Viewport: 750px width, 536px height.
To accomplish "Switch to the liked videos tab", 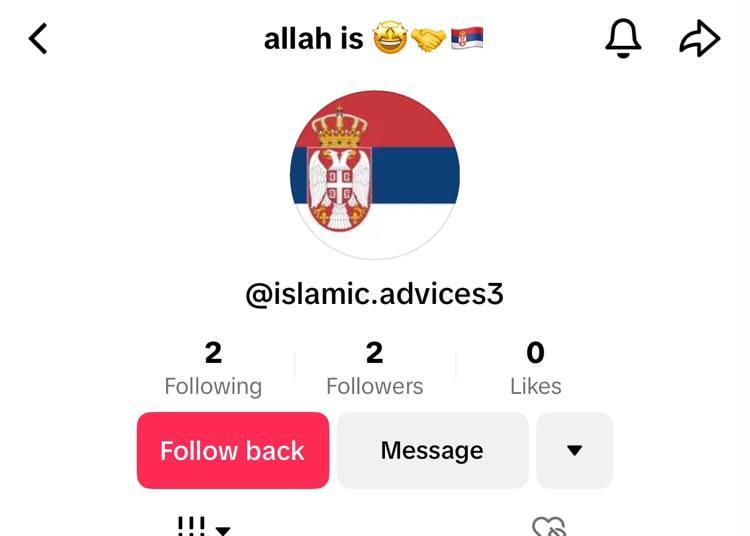I will 549,526.
